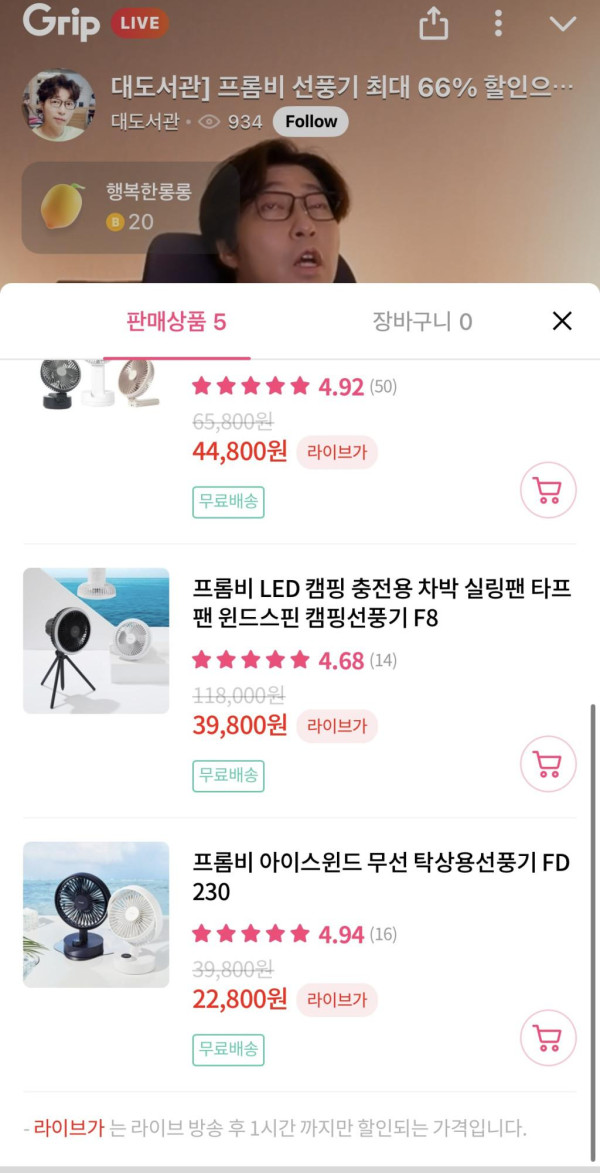Open the 아이스윈드 무선 탁상용선풍기 product

click(381, 876)
